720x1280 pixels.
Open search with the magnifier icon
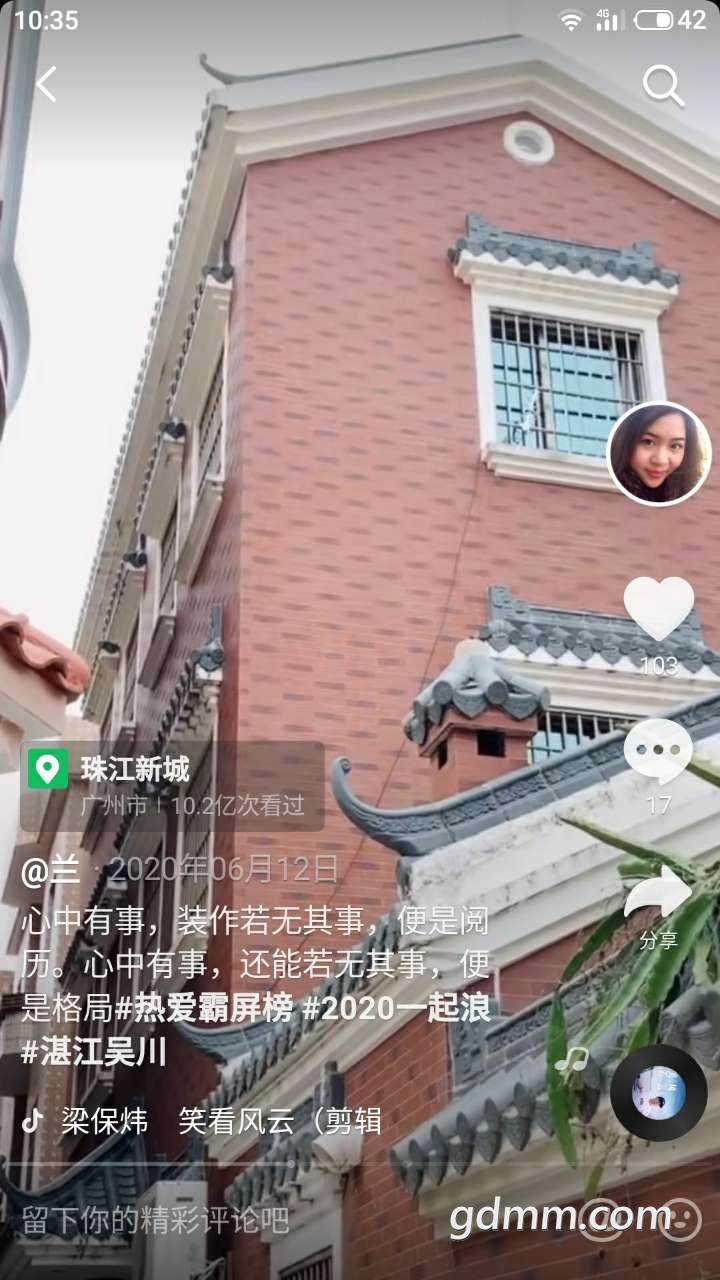pos(663,86)
